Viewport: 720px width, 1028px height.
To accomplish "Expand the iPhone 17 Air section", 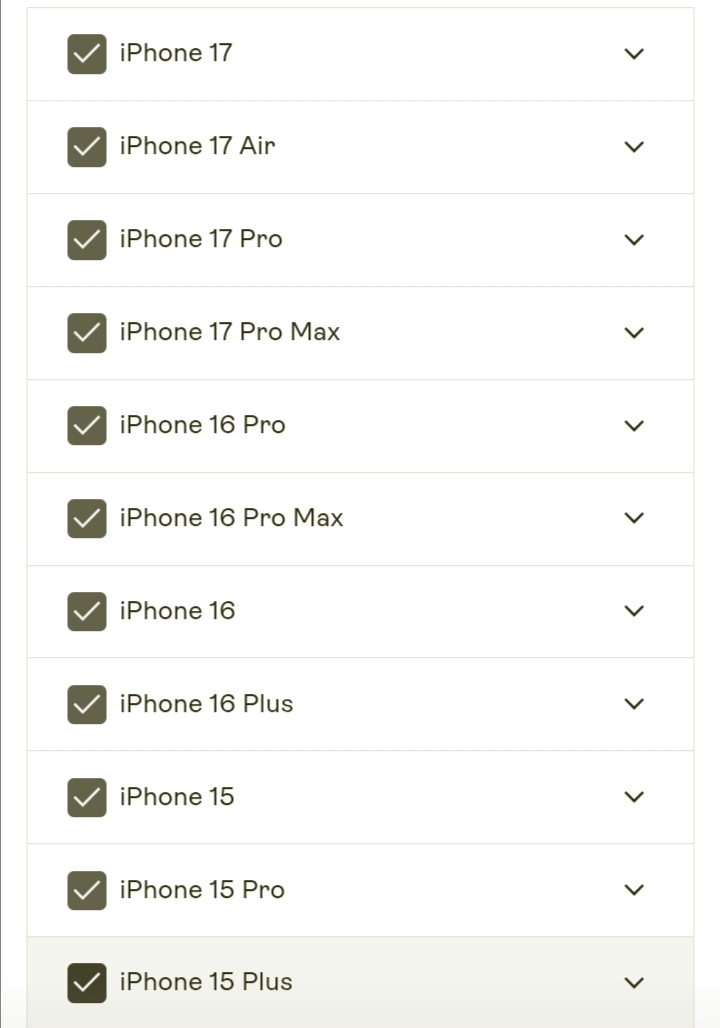I will 633,147.
